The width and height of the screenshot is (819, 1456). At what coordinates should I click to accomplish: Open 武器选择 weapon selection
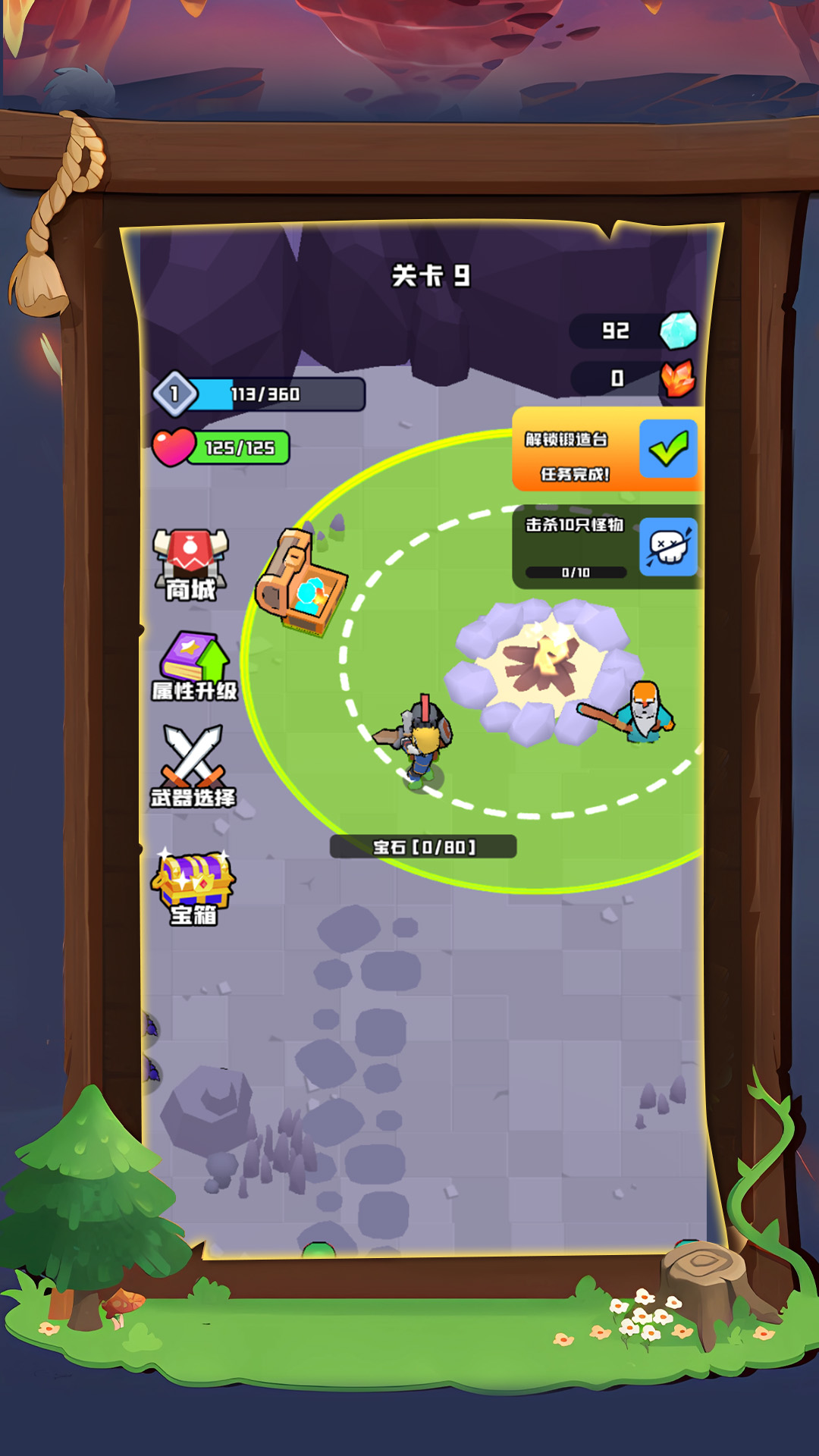click(x=193, y=766)
